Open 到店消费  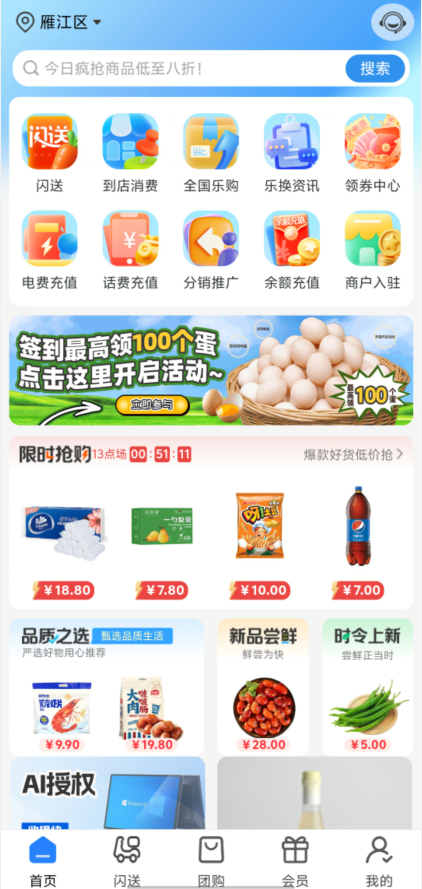(130, 153)
